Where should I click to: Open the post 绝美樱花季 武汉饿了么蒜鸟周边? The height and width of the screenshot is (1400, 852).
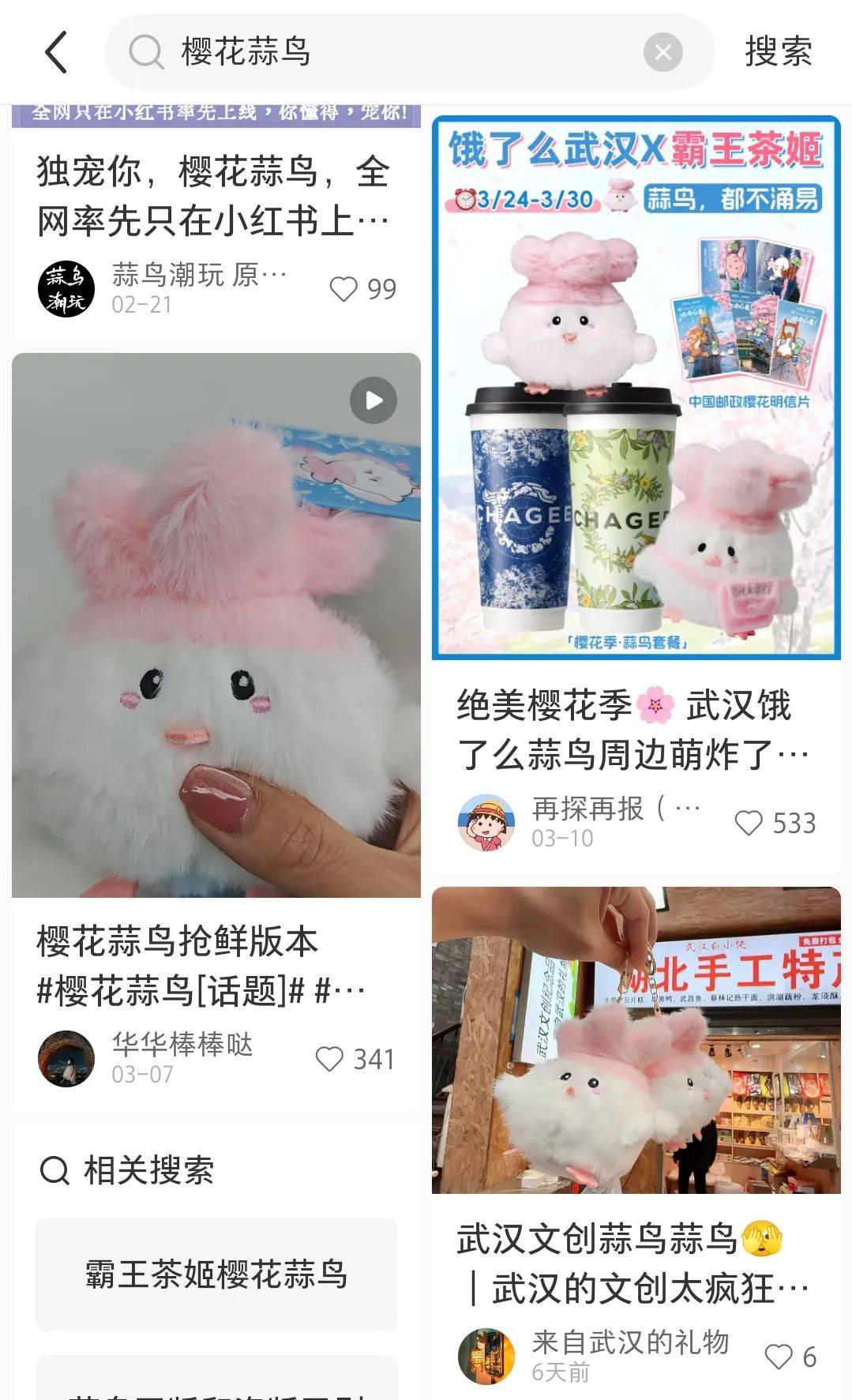pos(636,387)
